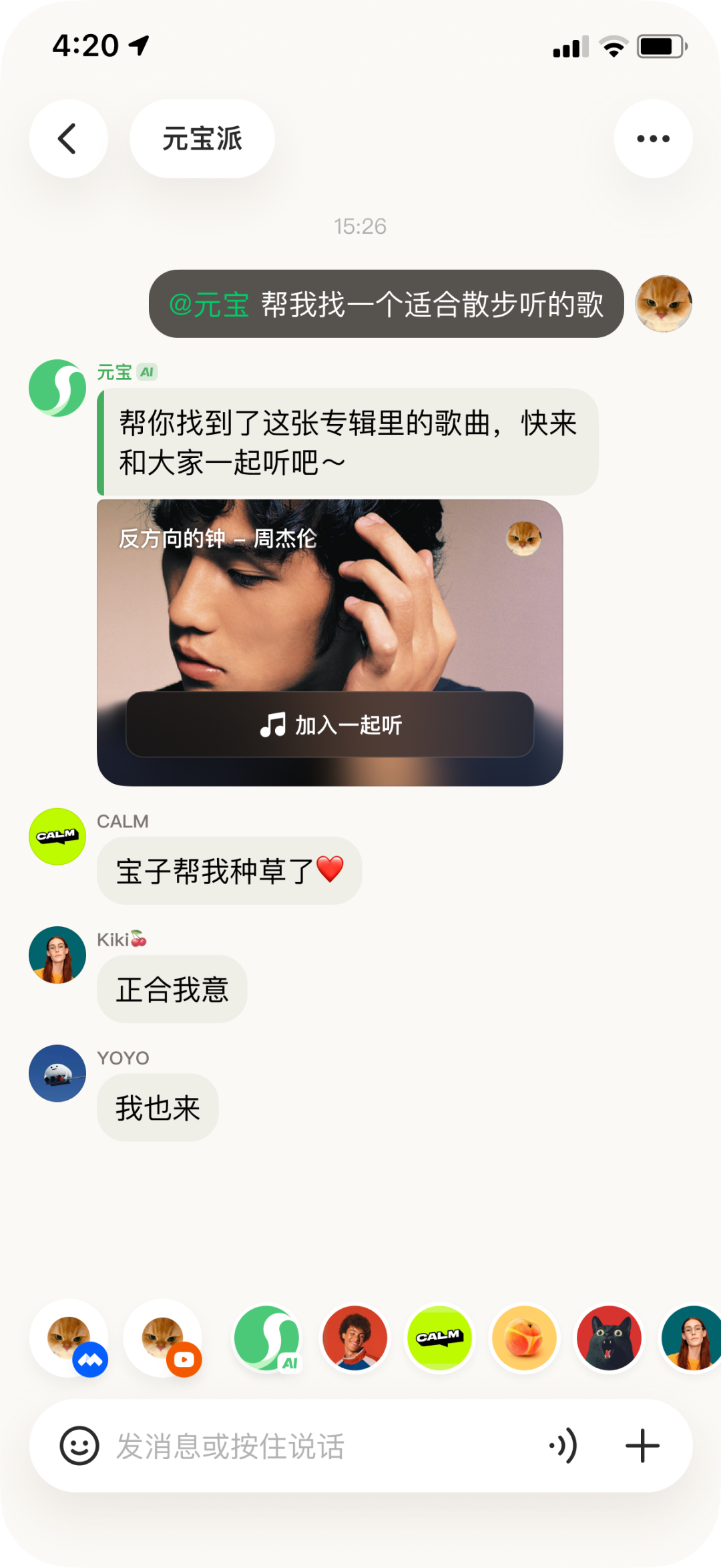
Task: Open the three-dot more options menu
Action: pos(652,139)
